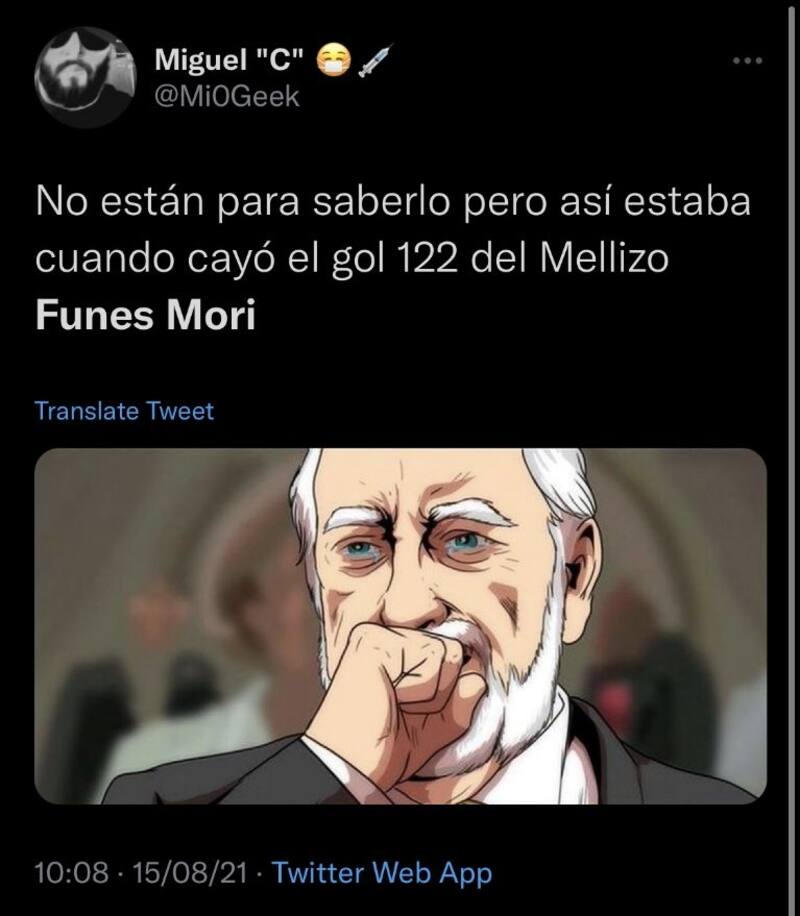Tap Translate Tweet
The image size is (800, 916).
coord(124,410)
